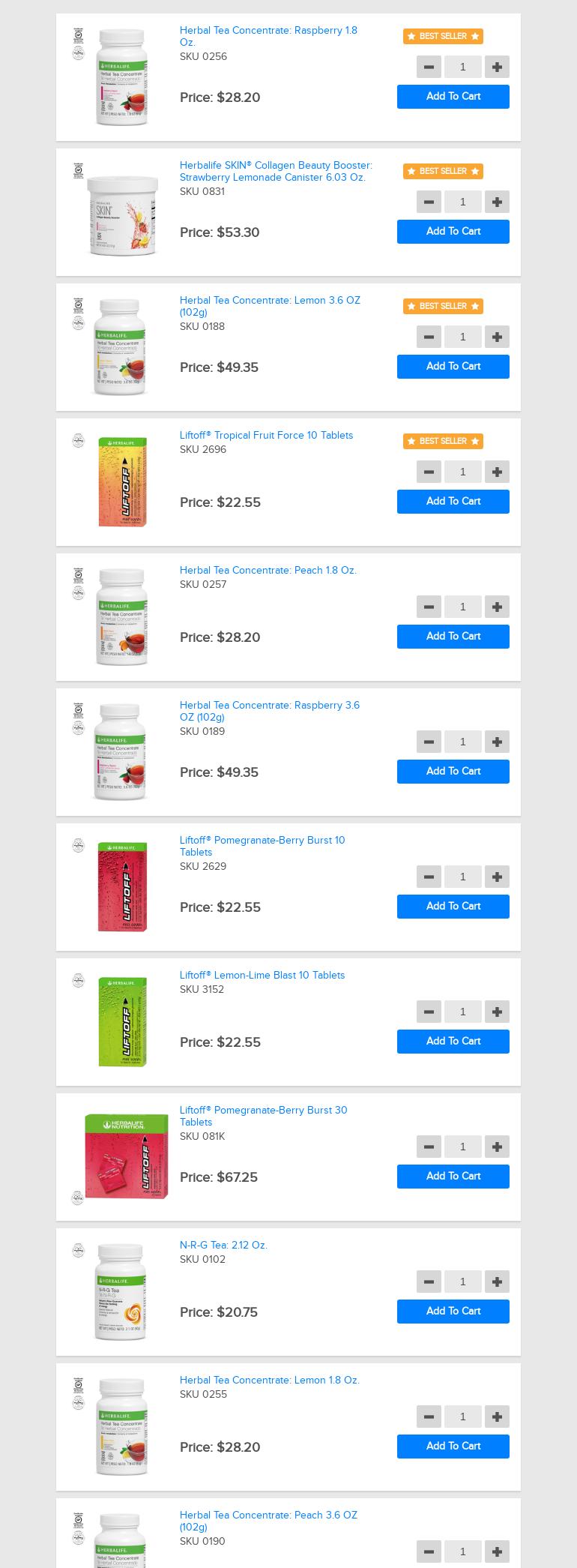Viewport: 577px width, 1568px height.
Task: Add Herbal Tea Concentrate Raspberry 1.8 Oz to cart
Action: coord(453,96)
